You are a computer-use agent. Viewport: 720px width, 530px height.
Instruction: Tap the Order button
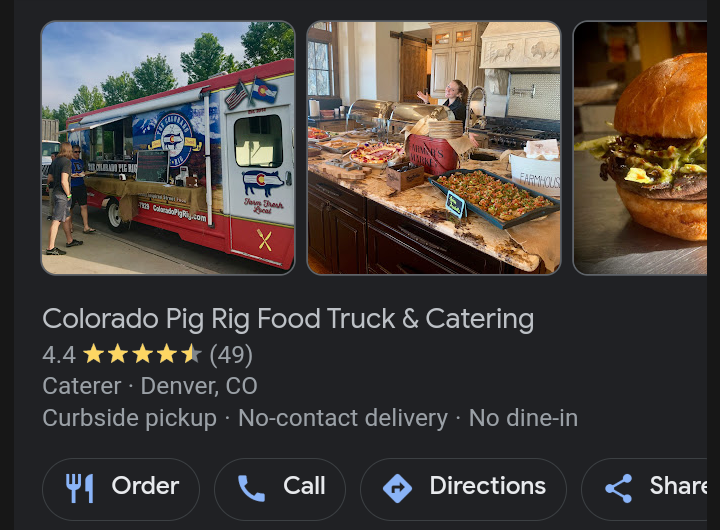121,488
